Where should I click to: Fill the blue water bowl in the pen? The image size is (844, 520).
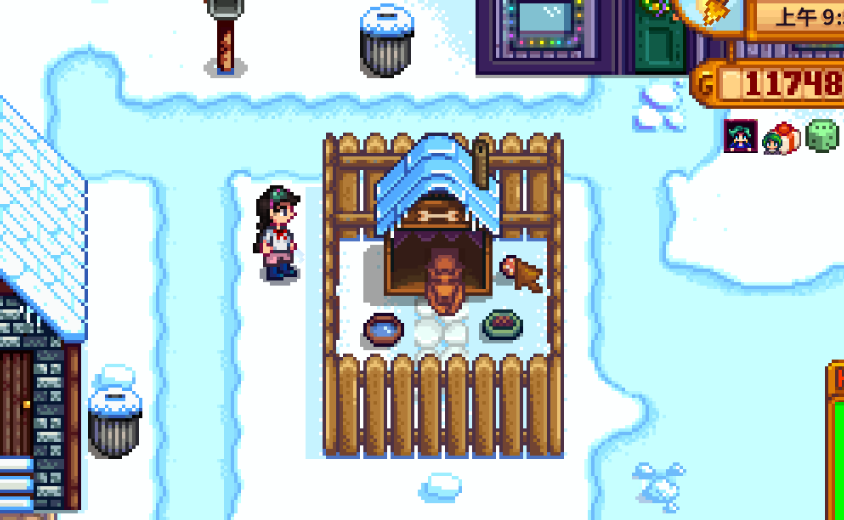click(382, 328)
